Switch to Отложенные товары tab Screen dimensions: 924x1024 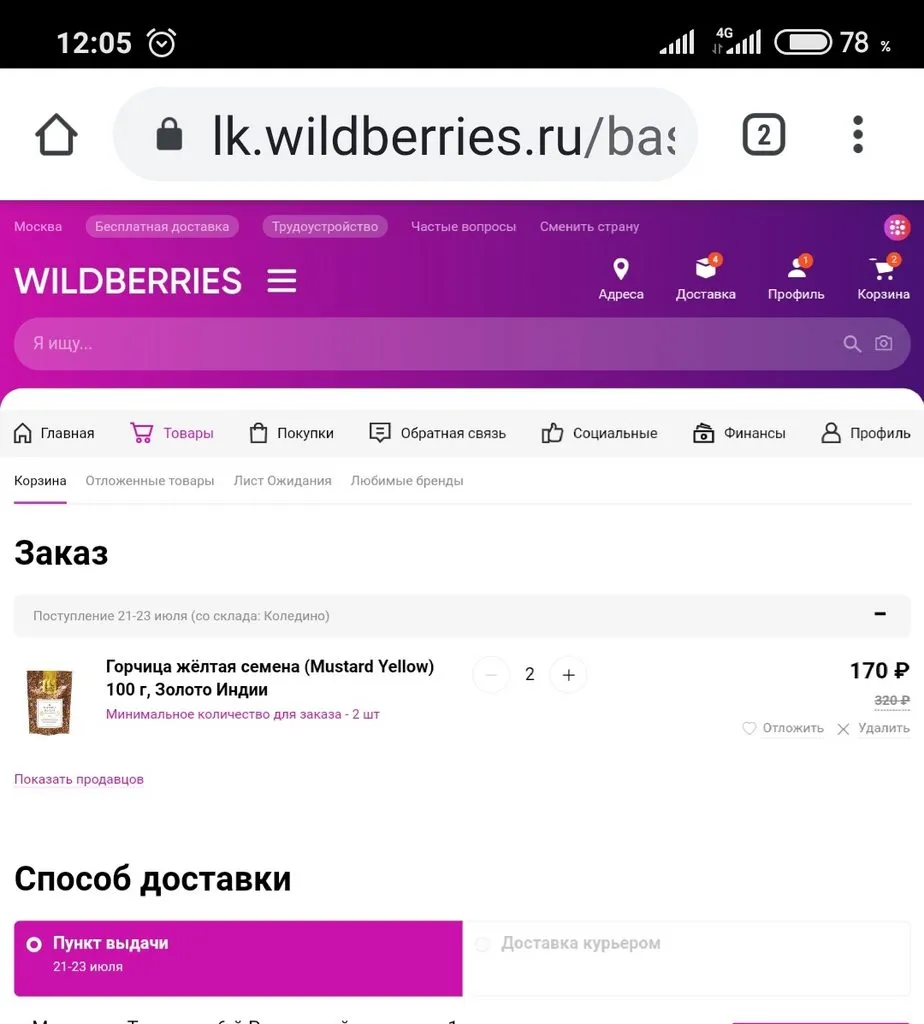click(150, 481)
